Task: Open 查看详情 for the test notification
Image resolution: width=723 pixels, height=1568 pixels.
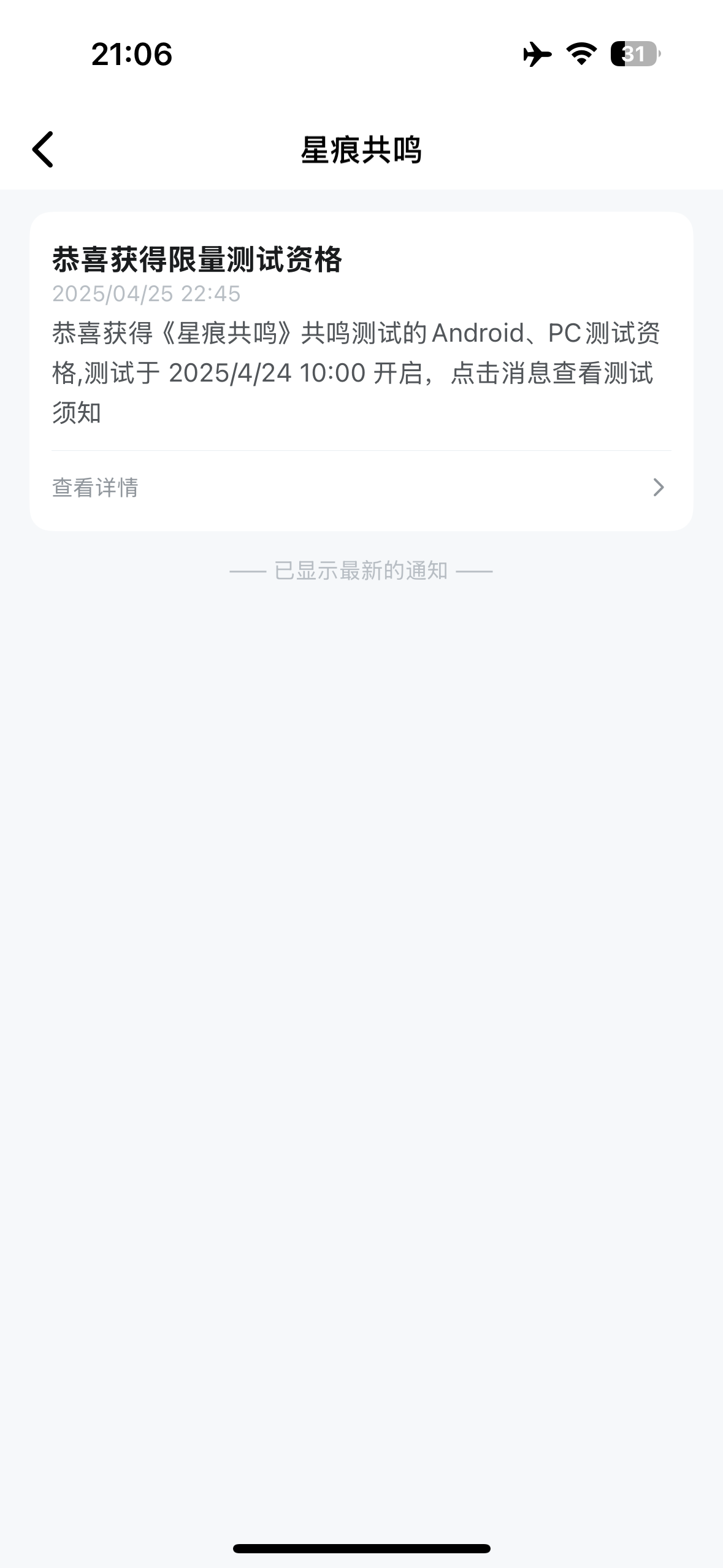Action: click(x=361, y=488)
